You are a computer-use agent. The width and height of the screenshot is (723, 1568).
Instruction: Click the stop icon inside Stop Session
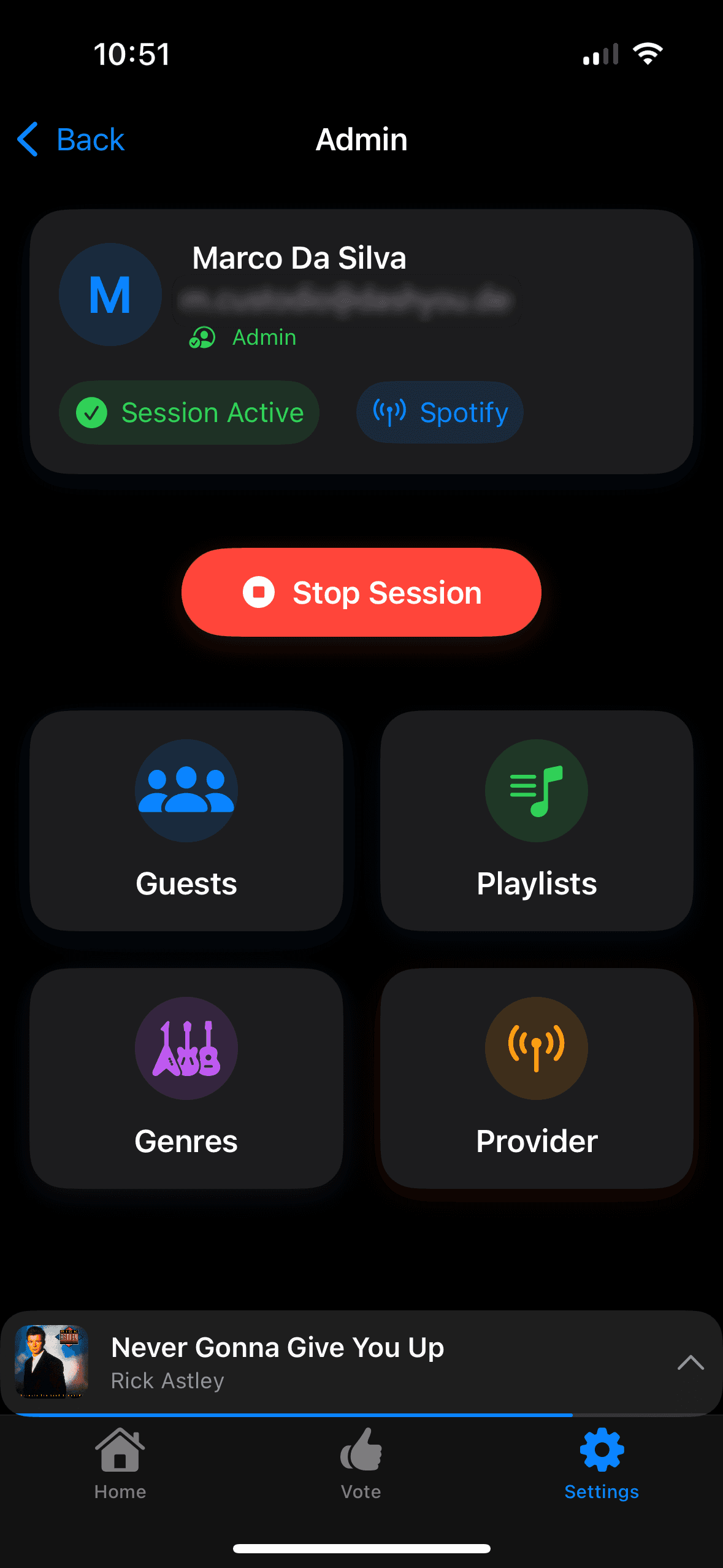point(258,592)
